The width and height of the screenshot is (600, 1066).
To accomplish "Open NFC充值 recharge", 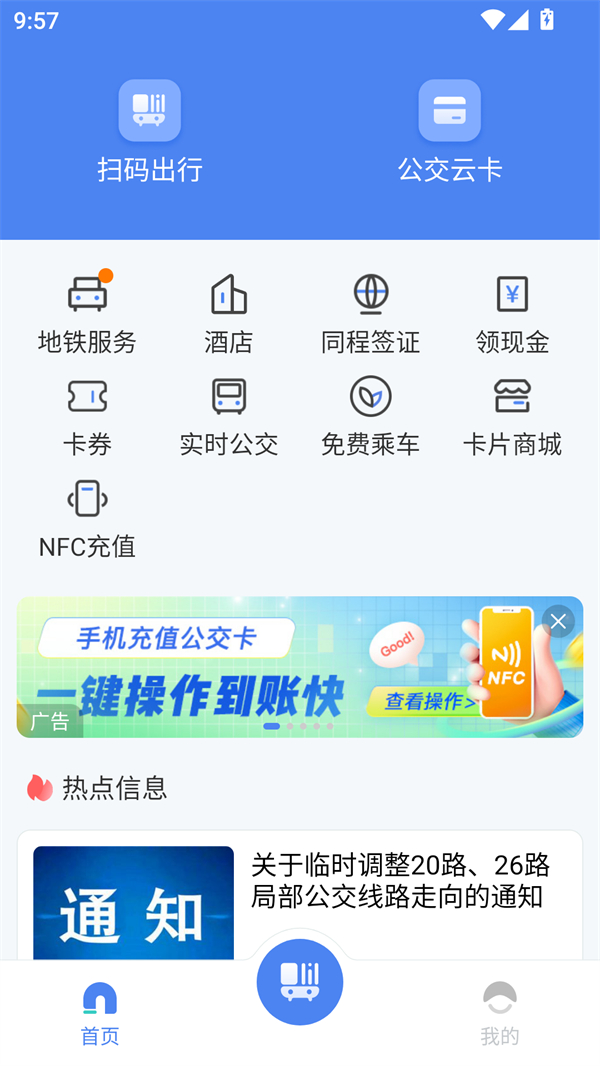I will click(x=87, y=518).
